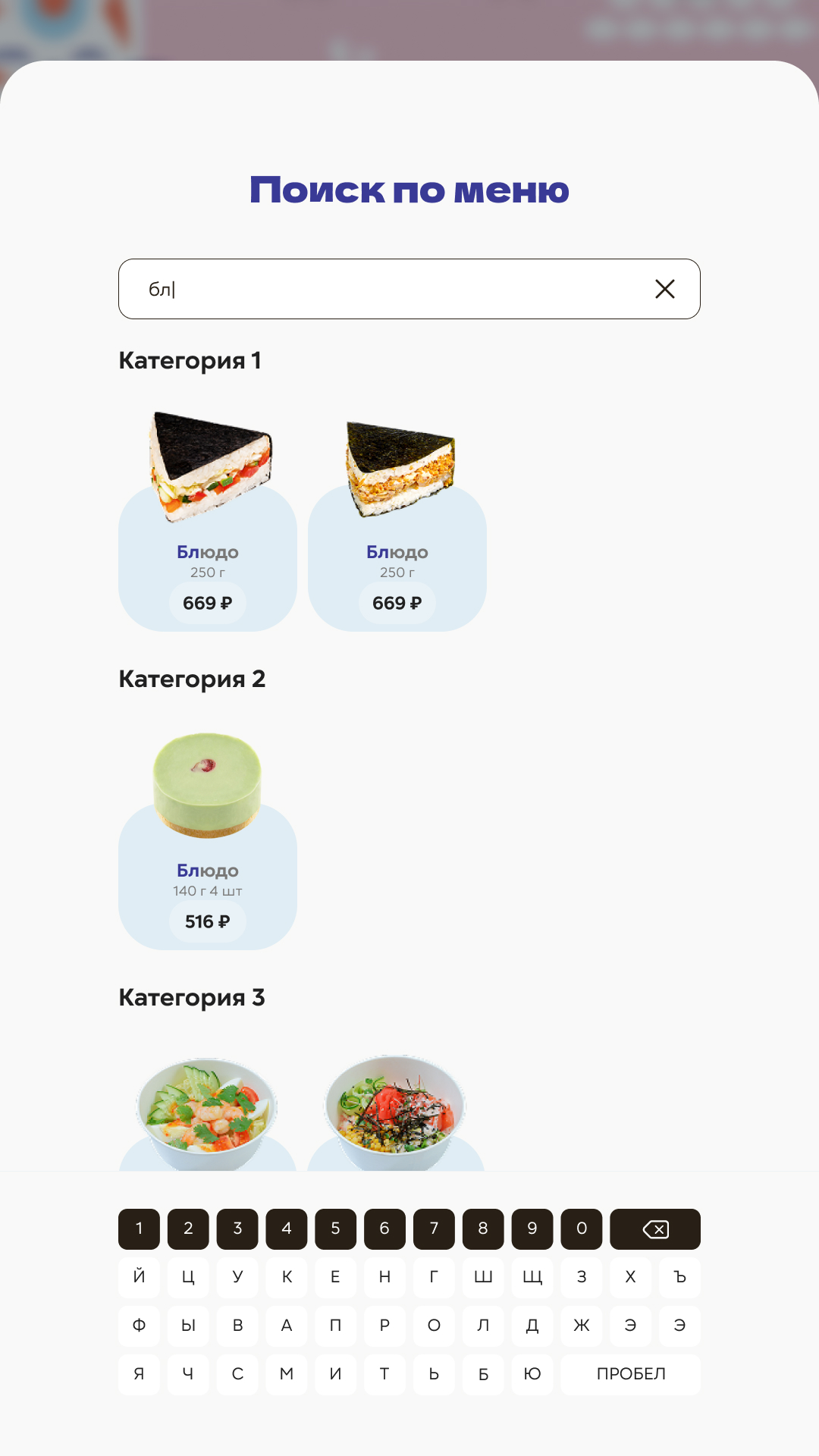
Task: Tap the letter Я key
Action: pos(139,1374)
